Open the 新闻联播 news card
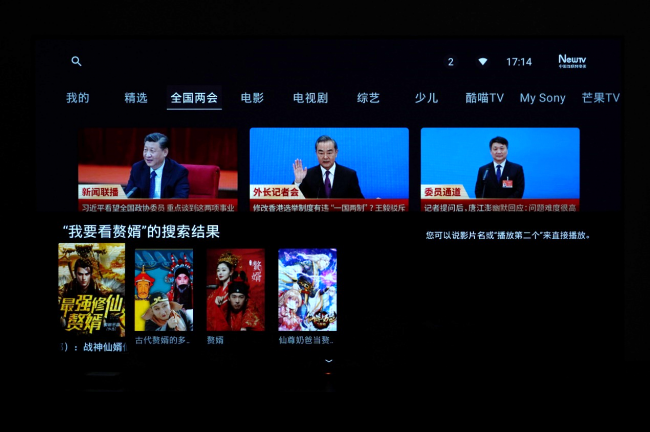The width and height of the screenshot is (650, 432). pos(158,170)
